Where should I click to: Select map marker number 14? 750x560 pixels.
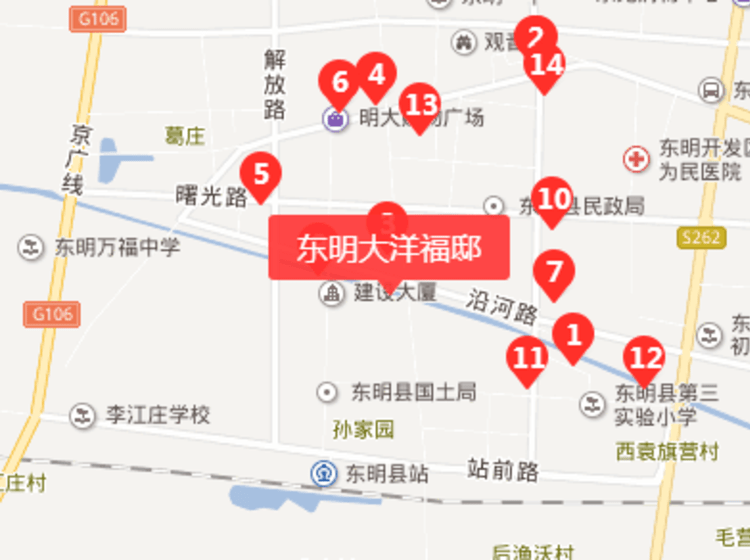546,66
